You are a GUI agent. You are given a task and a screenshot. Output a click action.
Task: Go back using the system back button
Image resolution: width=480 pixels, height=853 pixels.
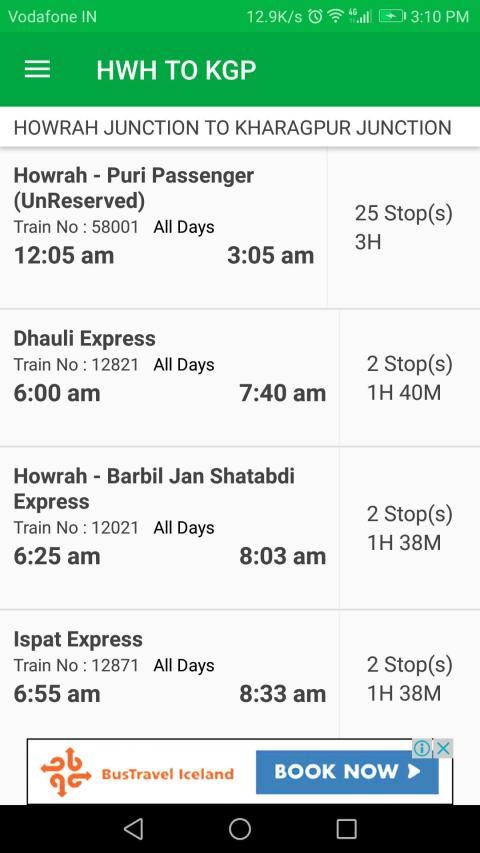click(x=133, y=829)
